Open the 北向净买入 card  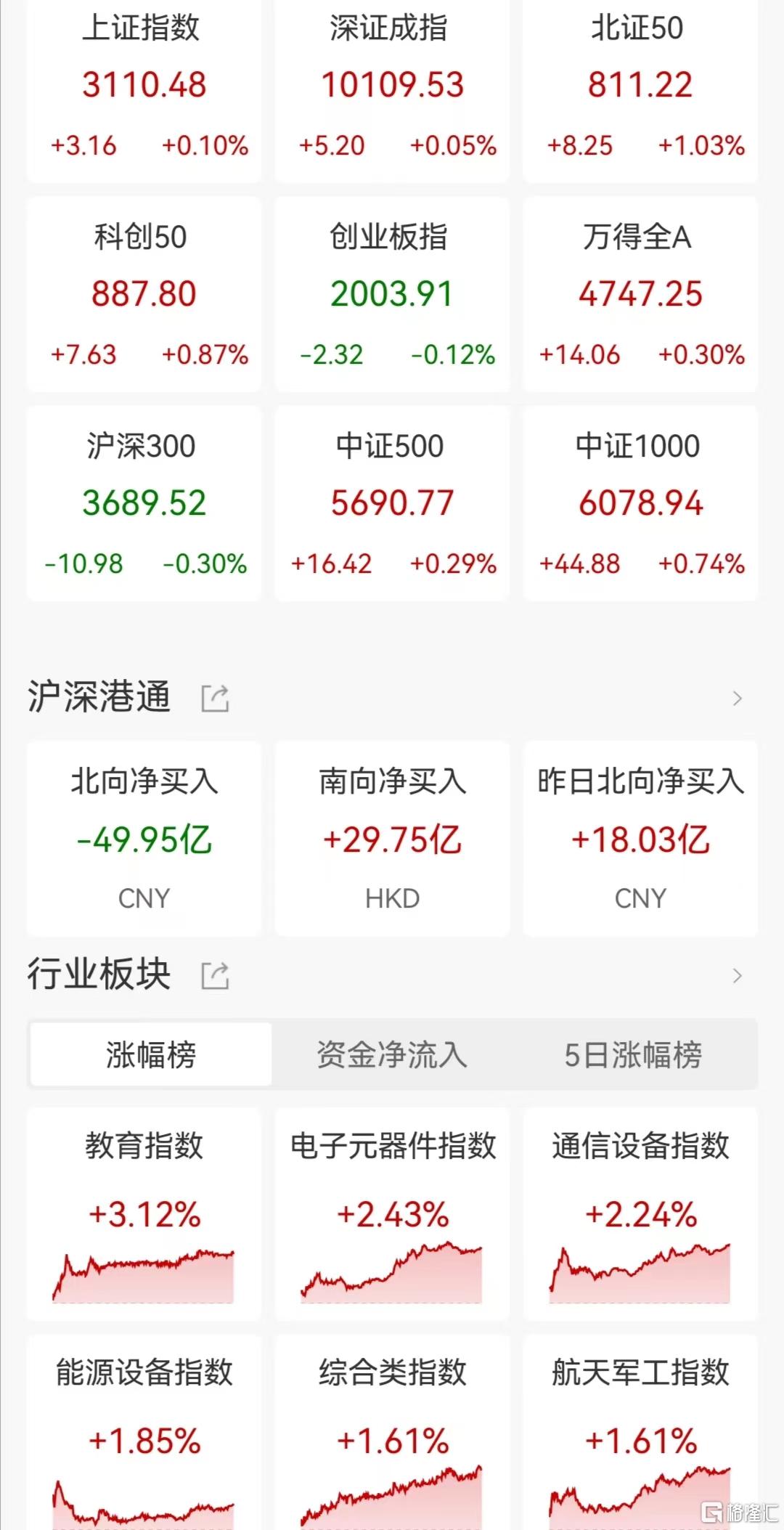click(x=144, y=839)
